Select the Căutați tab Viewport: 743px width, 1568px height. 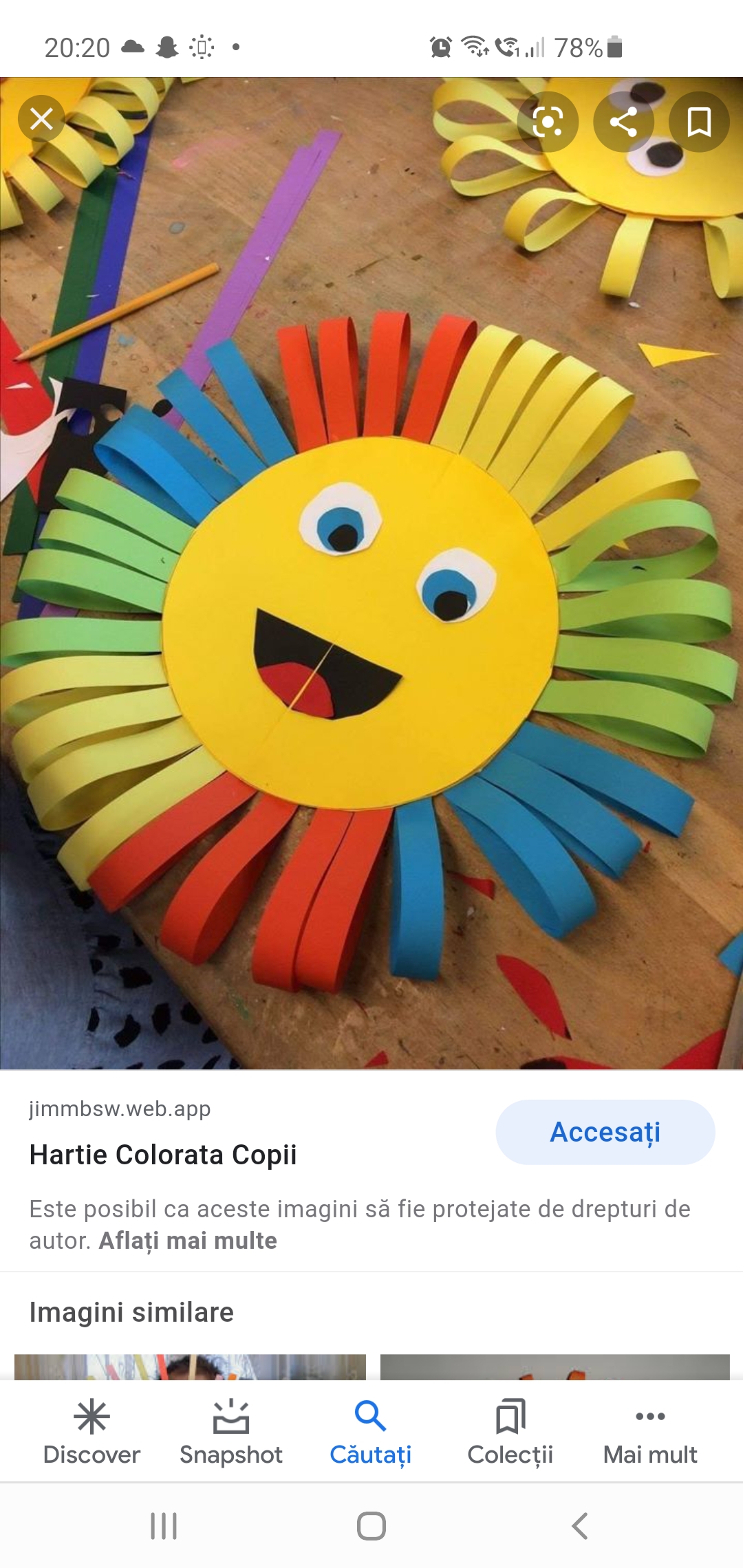point(371,1432)
